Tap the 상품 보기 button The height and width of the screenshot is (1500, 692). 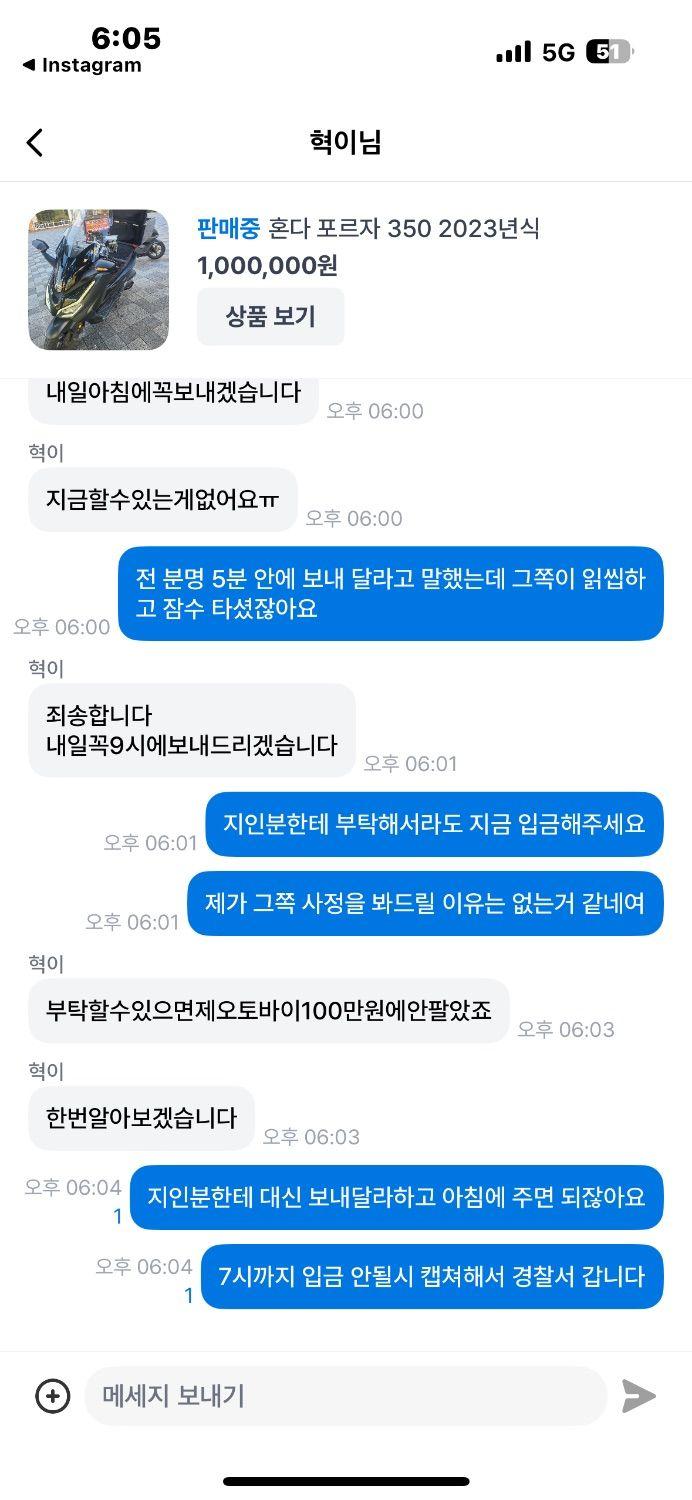[270, 317]
